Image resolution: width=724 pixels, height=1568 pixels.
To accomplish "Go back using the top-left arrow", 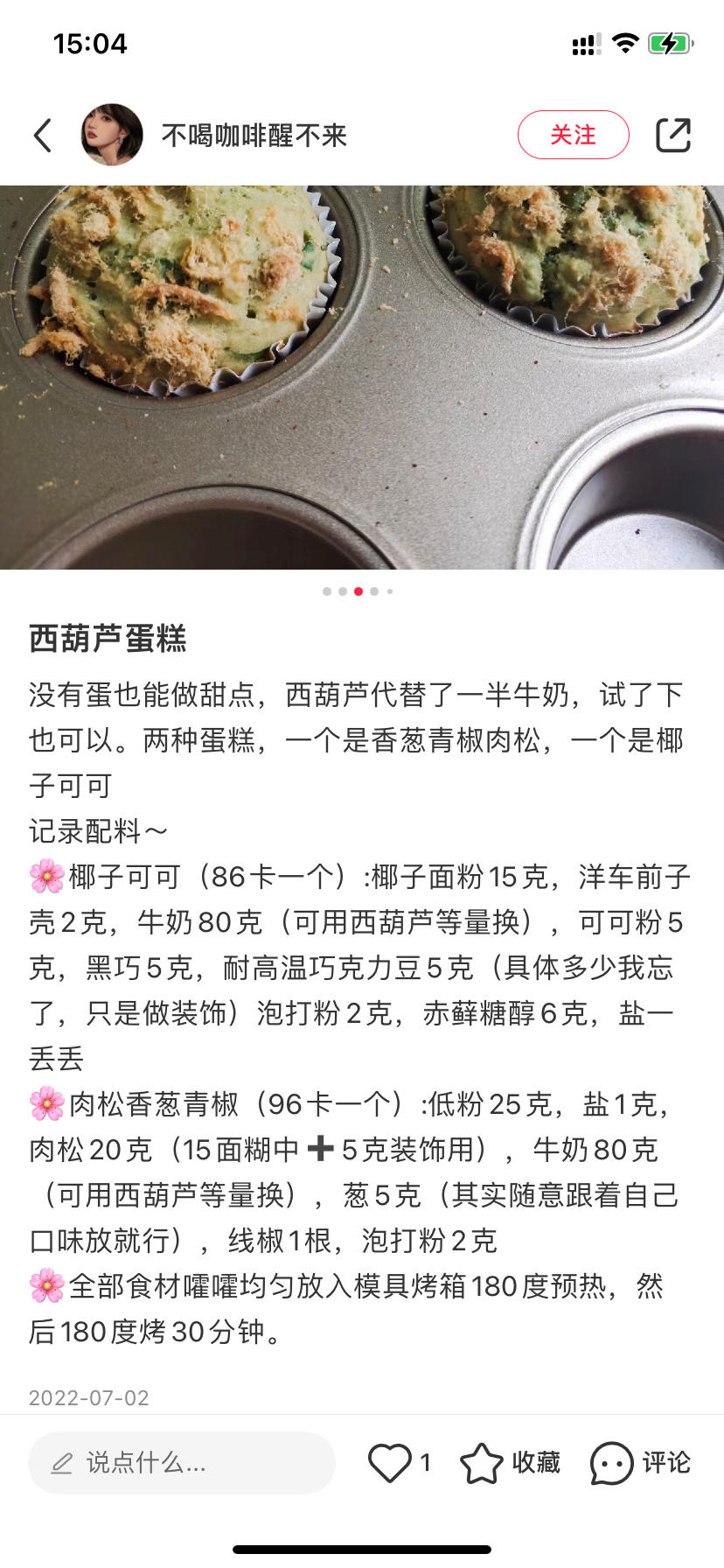I will tap(43, 136).
